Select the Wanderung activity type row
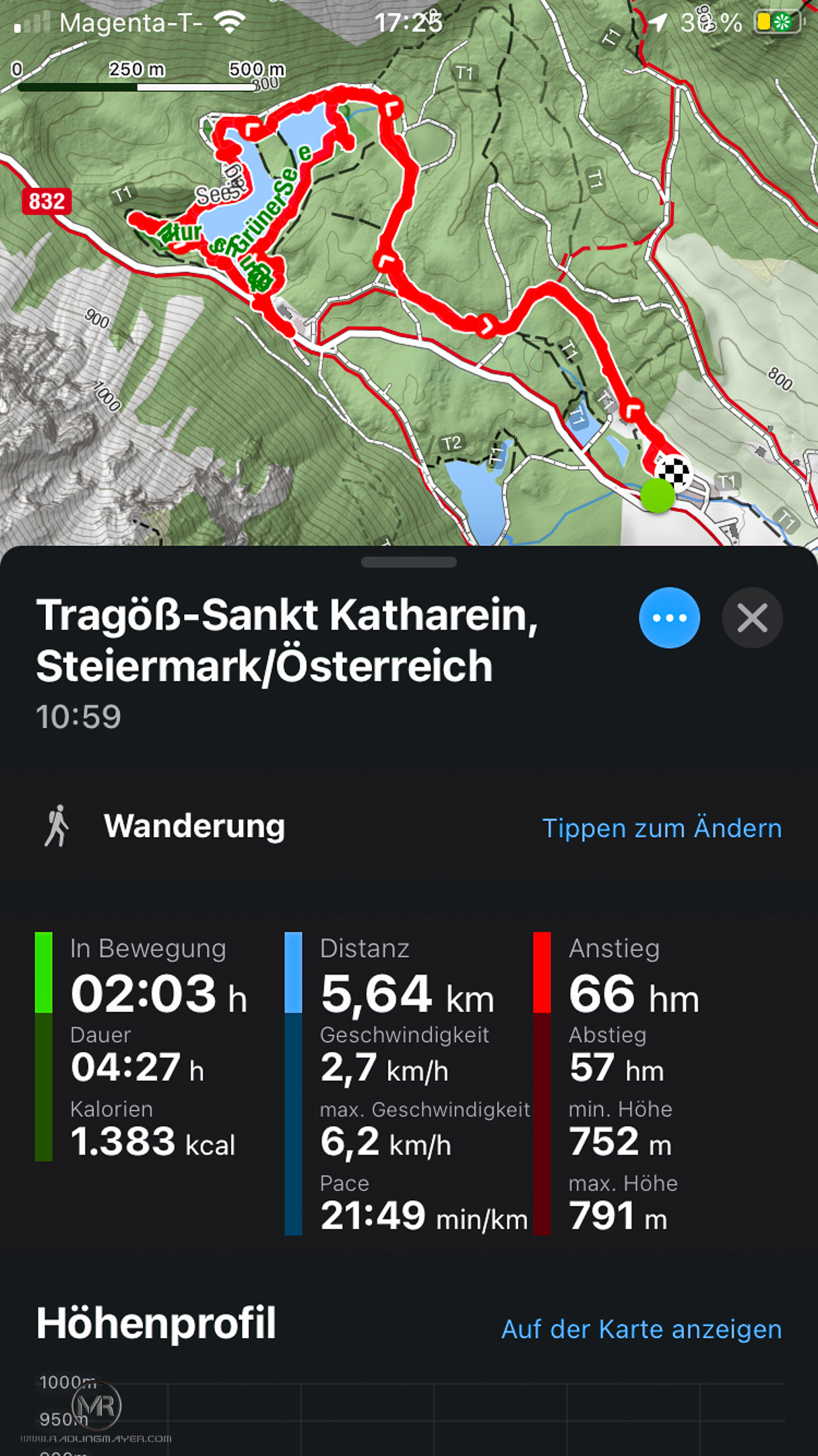This screenshot has width=818, height=1456. [409, 826]
